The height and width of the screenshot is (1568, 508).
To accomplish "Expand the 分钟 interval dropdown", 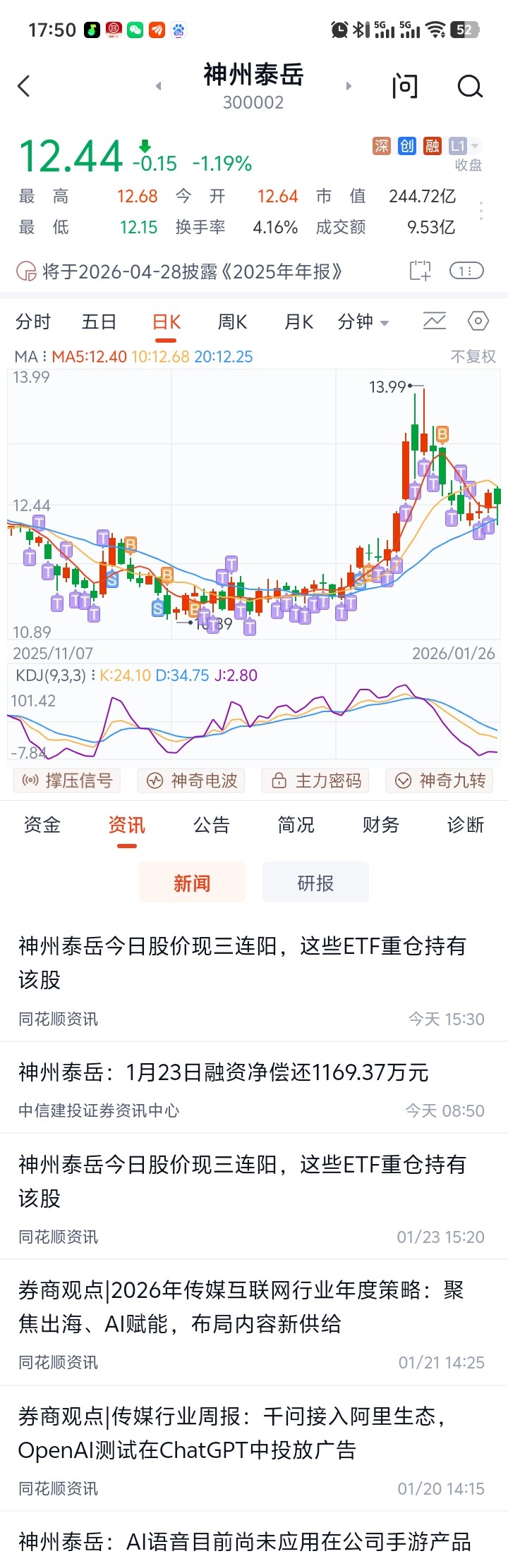I will click(x=363, y=322).
